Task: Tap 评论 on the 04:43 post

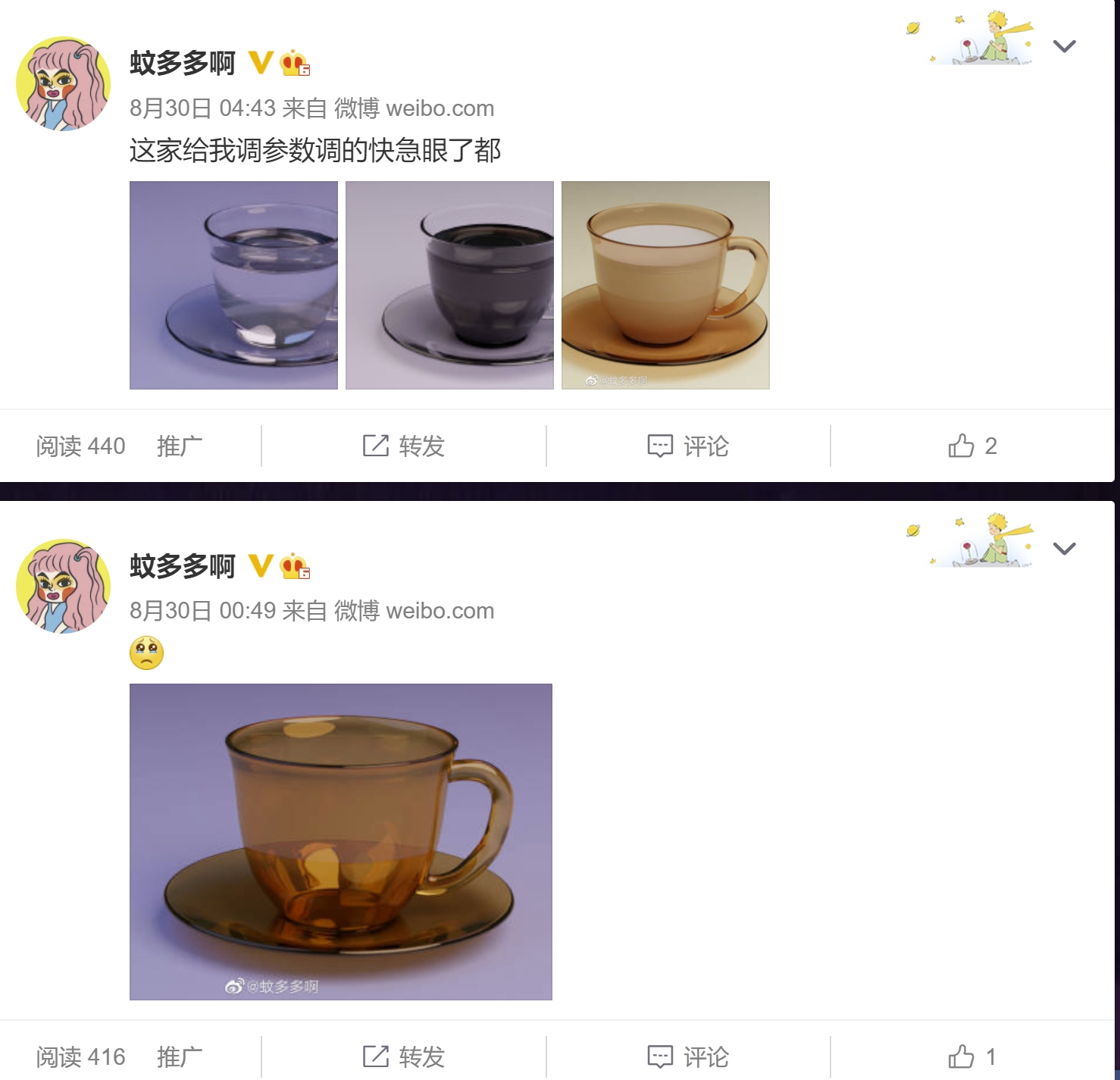Action: (x=688, y=446)
